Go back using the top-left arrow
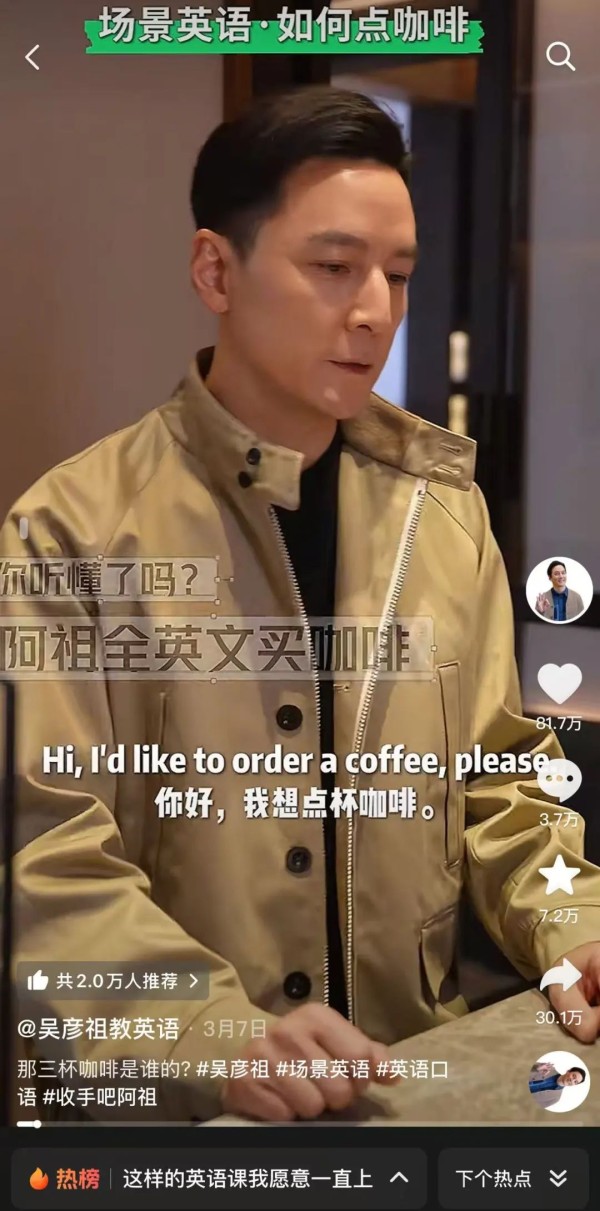Screen dimensions: 600x1211 coord(32,57)
